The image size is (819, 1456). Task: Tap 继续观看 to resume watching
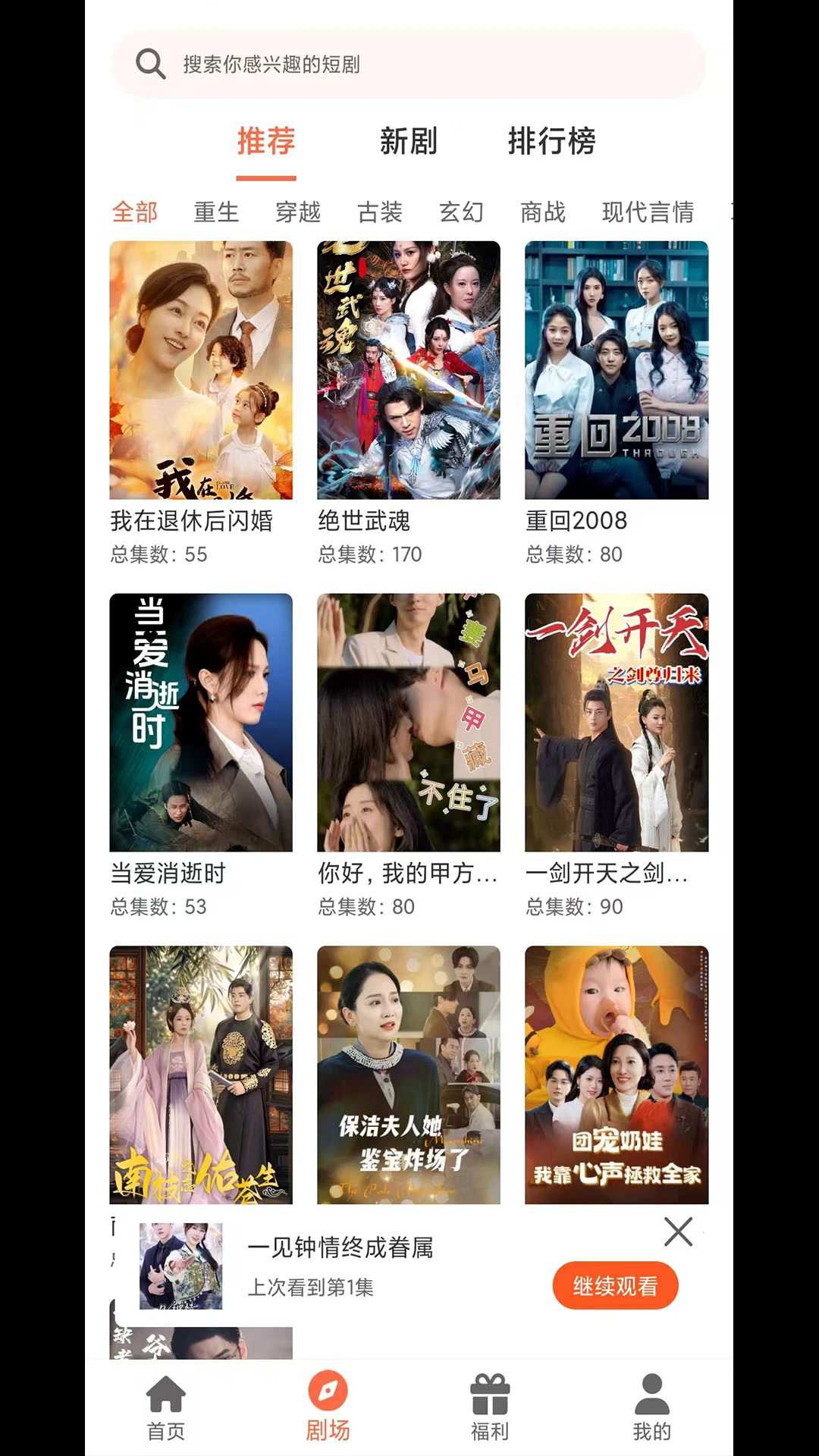[x=615, y=1285]
